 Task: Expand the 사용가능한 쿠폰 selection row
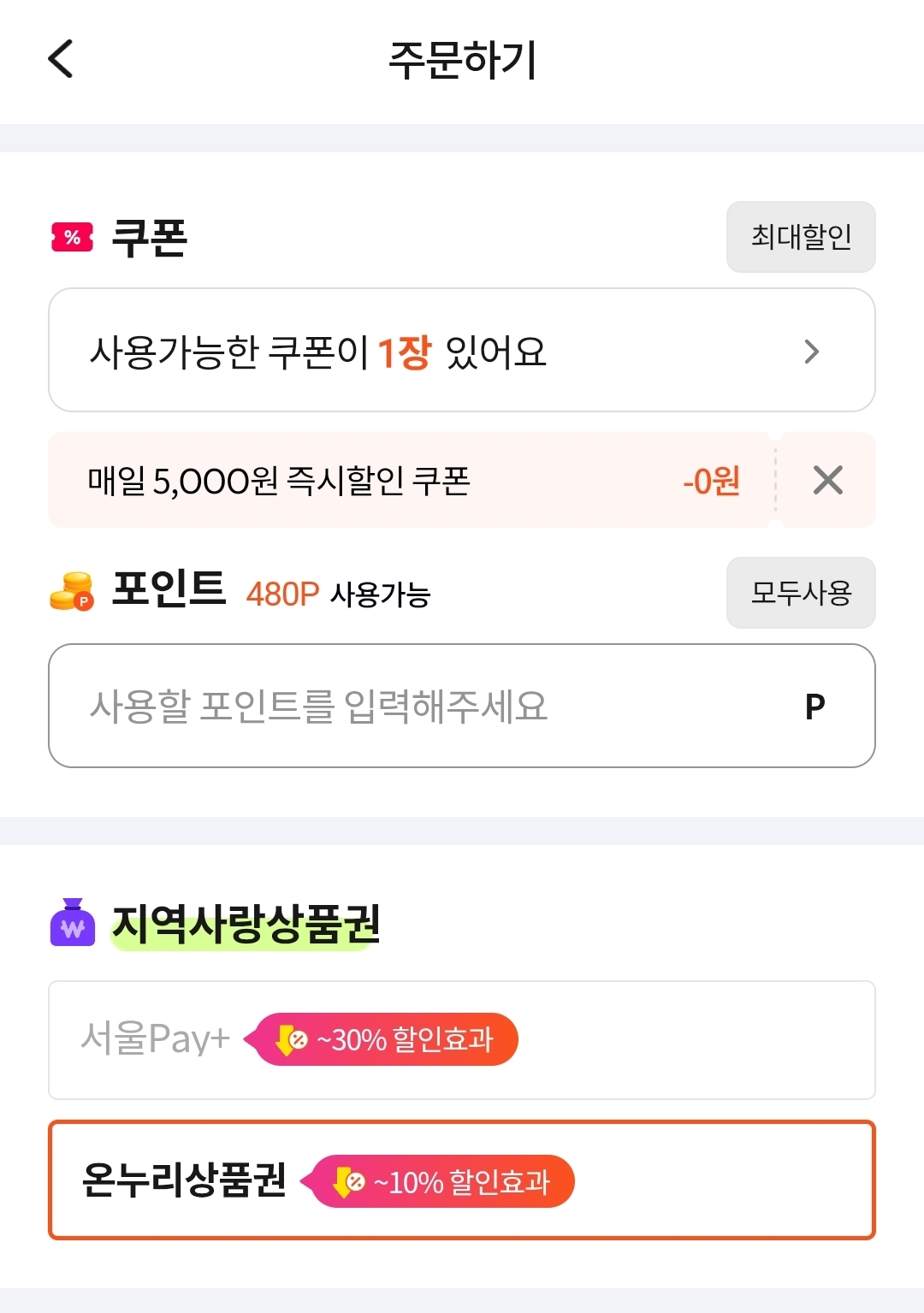[x=462, y=351]
